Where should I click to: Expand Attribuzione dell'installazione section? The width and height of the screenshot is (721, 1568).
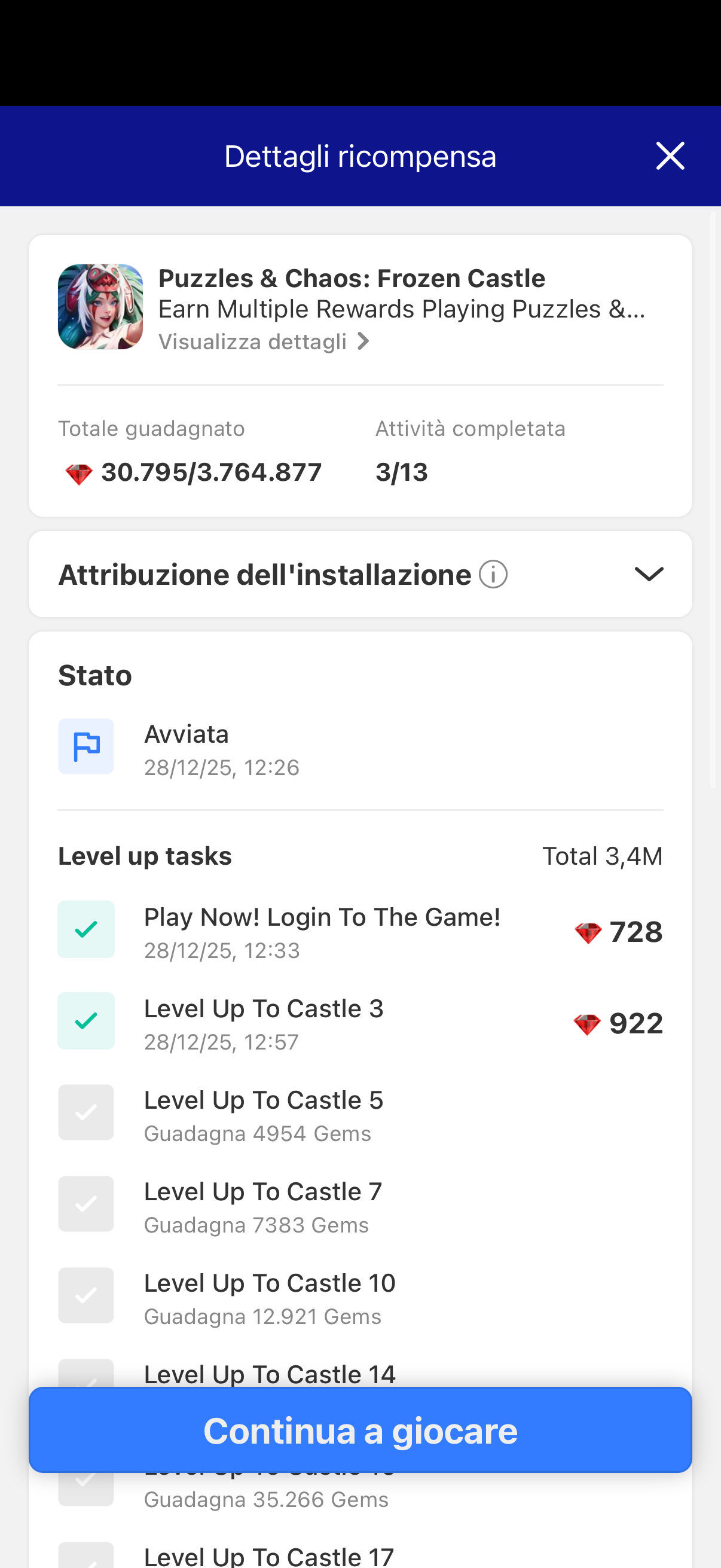pyautogui.click(x=648, y=574)
